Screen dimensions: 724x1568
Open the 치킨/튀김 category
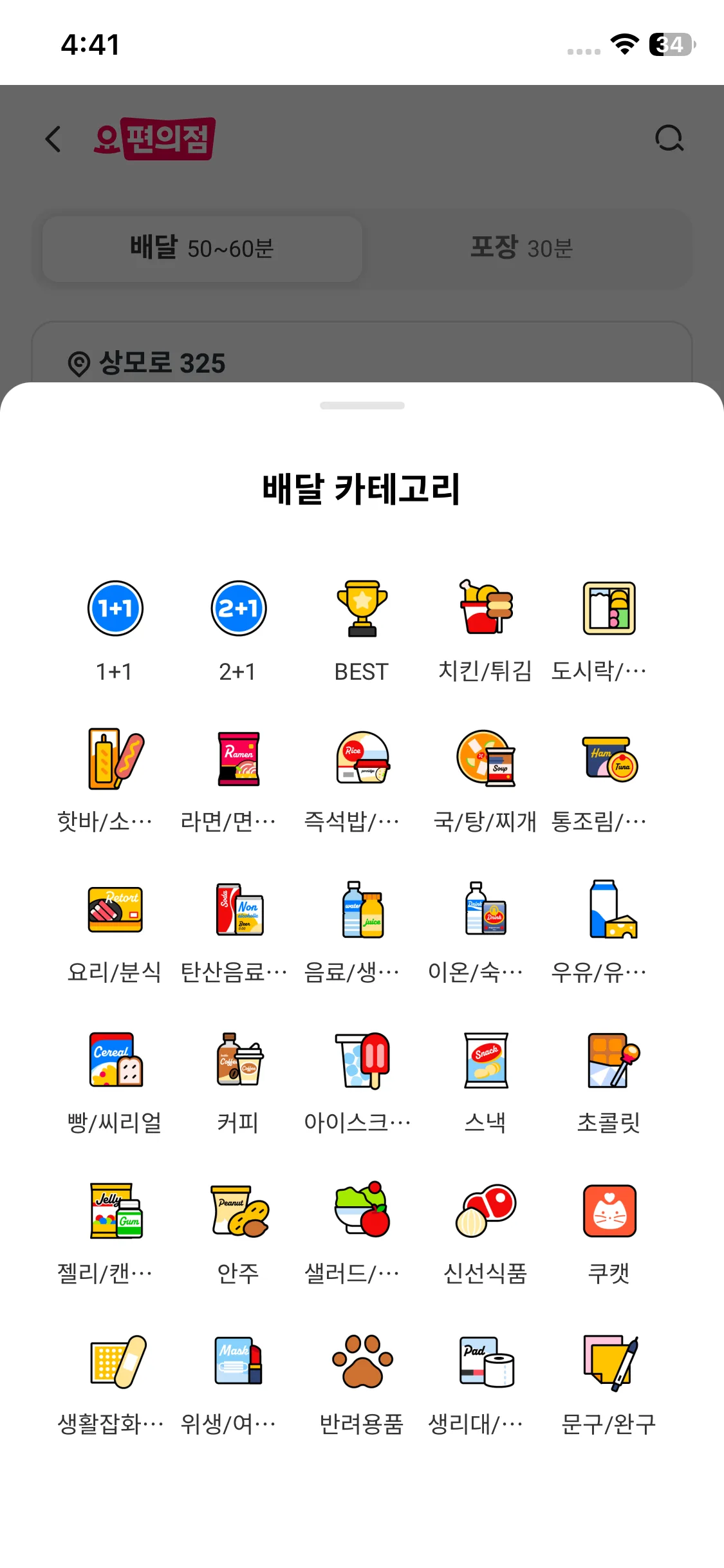(485, 609)
